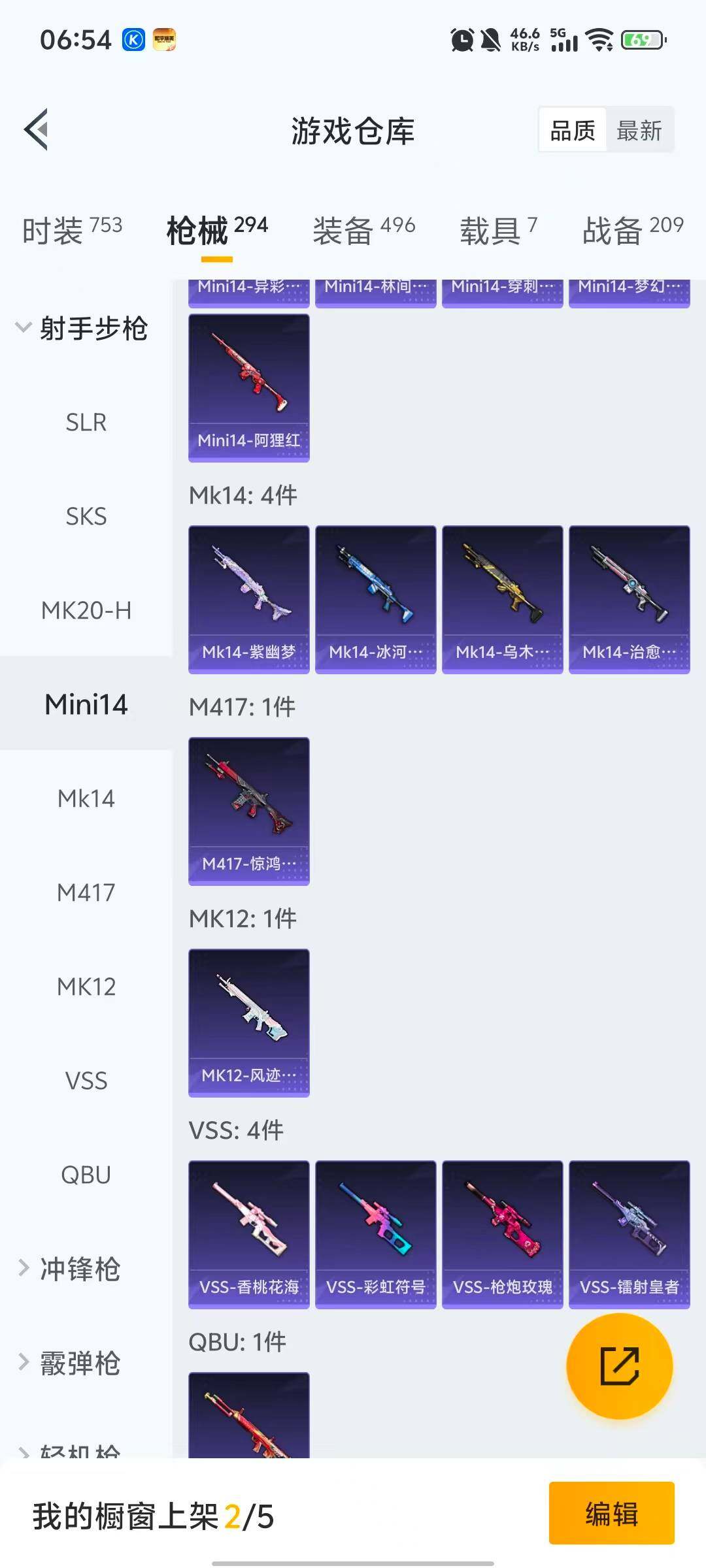Expand the 冲锋枪 category

(x=71, y=1269)
